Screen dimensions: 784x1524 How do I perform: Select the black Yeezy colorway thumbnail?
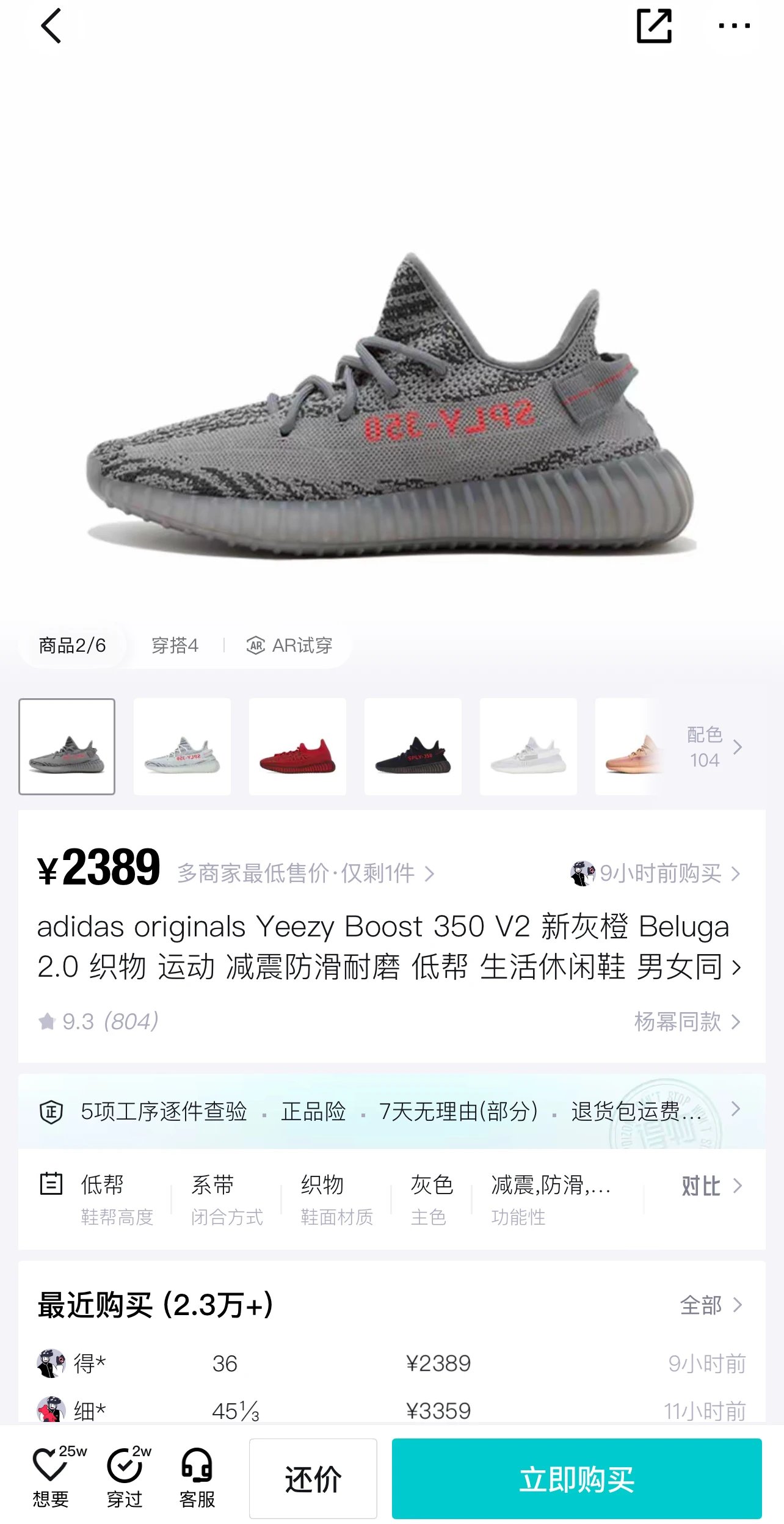point(413,746)
